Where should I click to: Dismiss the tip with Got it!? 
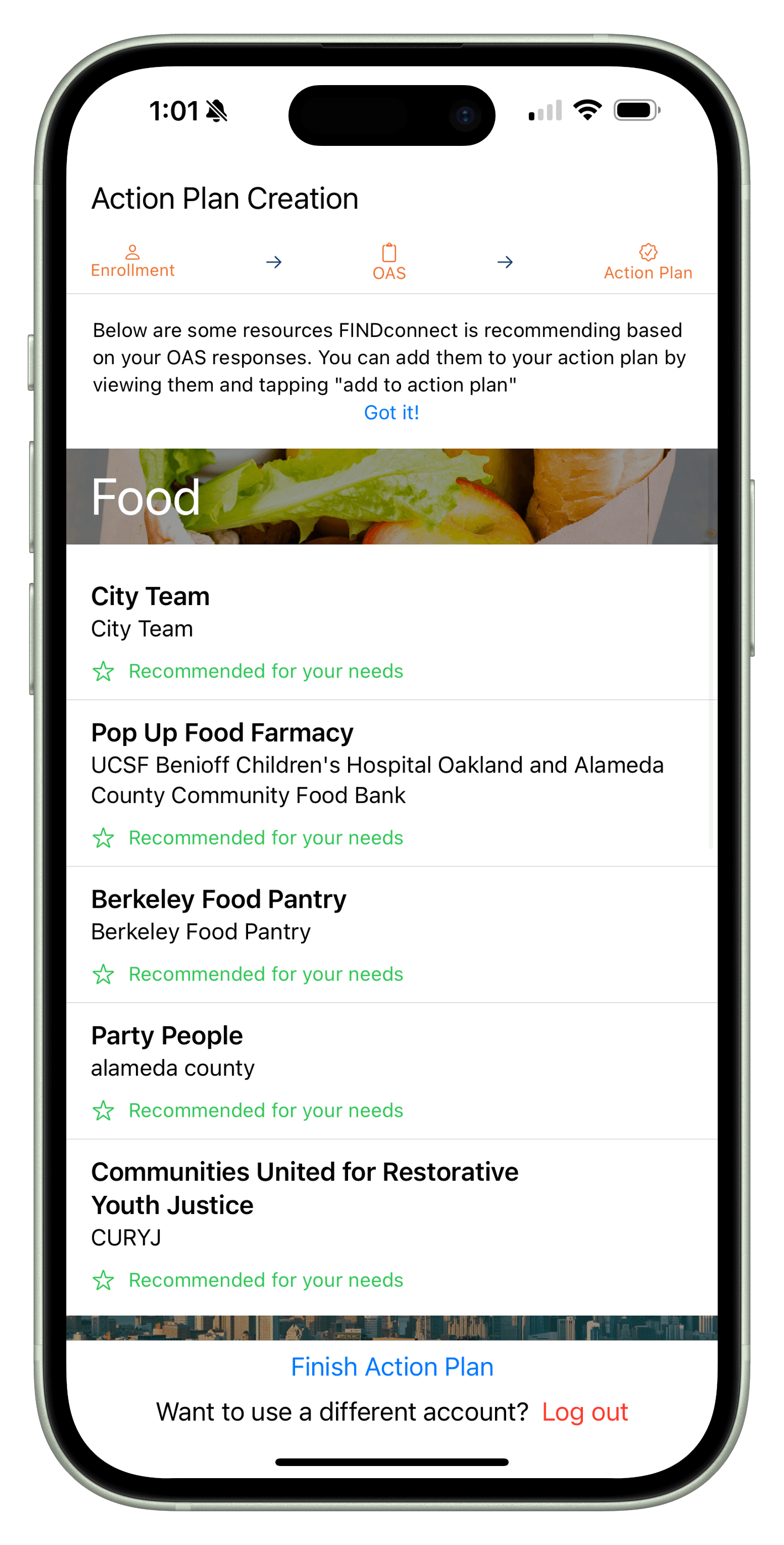[391, 413]
